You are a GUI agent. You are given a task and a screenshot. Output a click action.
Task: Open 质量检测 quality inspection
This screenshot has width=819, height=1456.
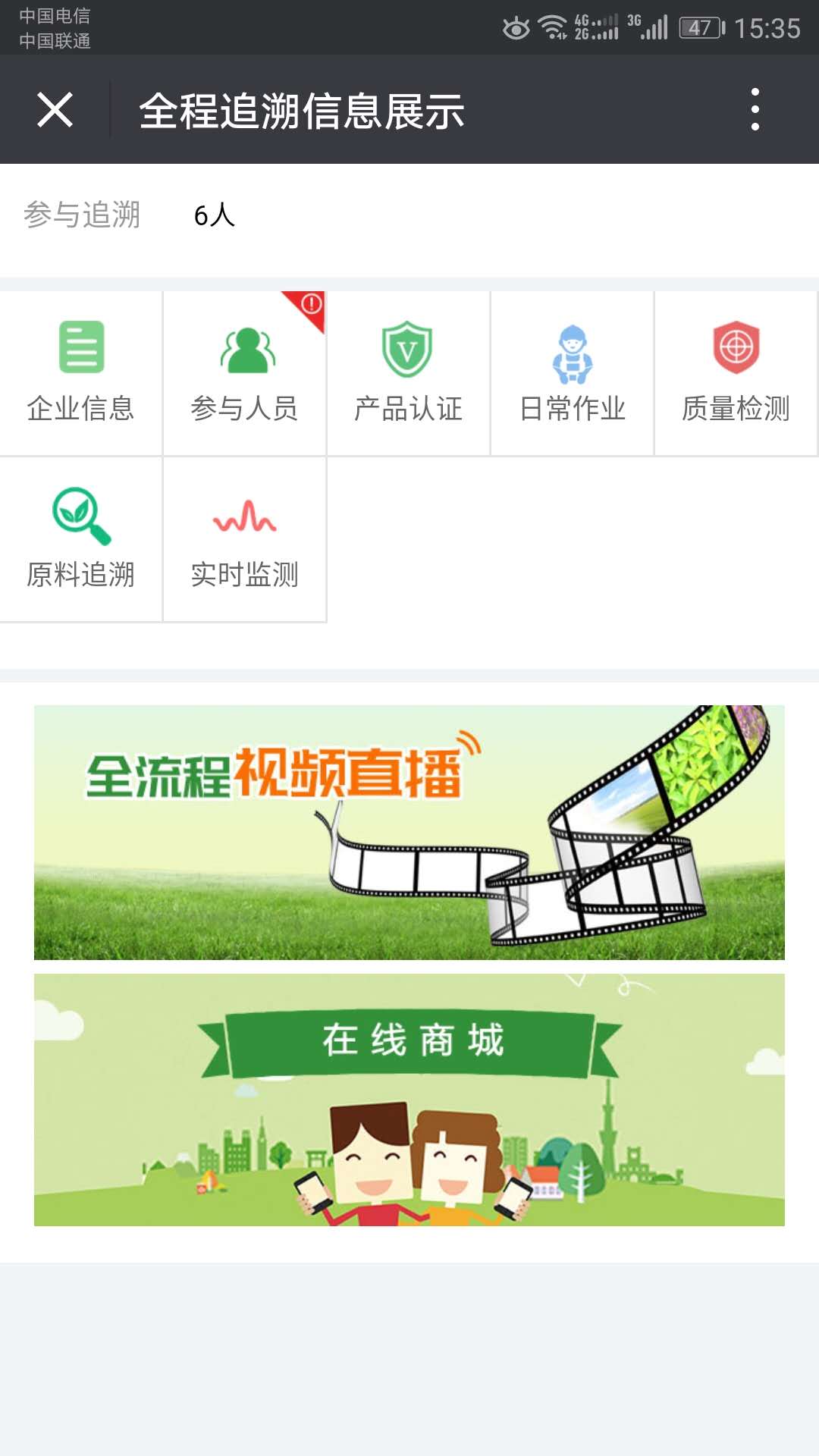(x=736, y=373)
